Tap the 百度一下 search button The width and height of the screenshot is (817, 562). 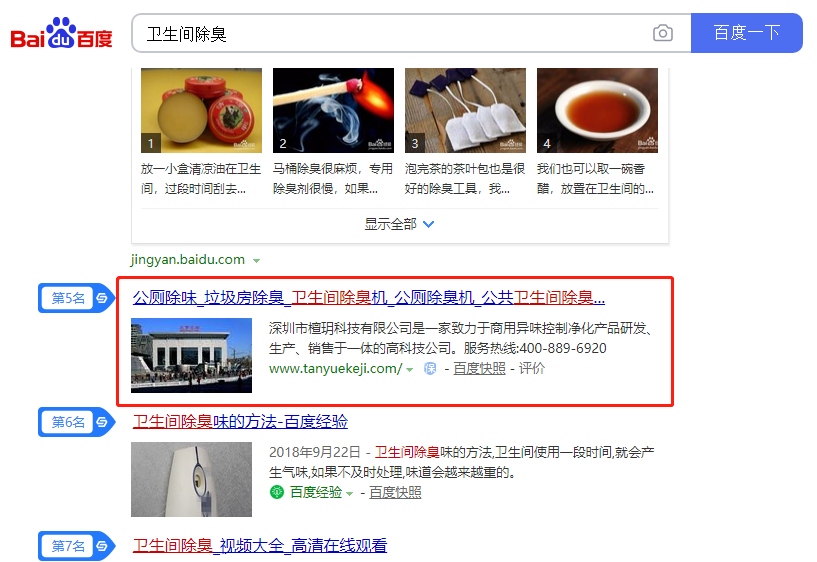pyautogui.click(x=746, y=33)
